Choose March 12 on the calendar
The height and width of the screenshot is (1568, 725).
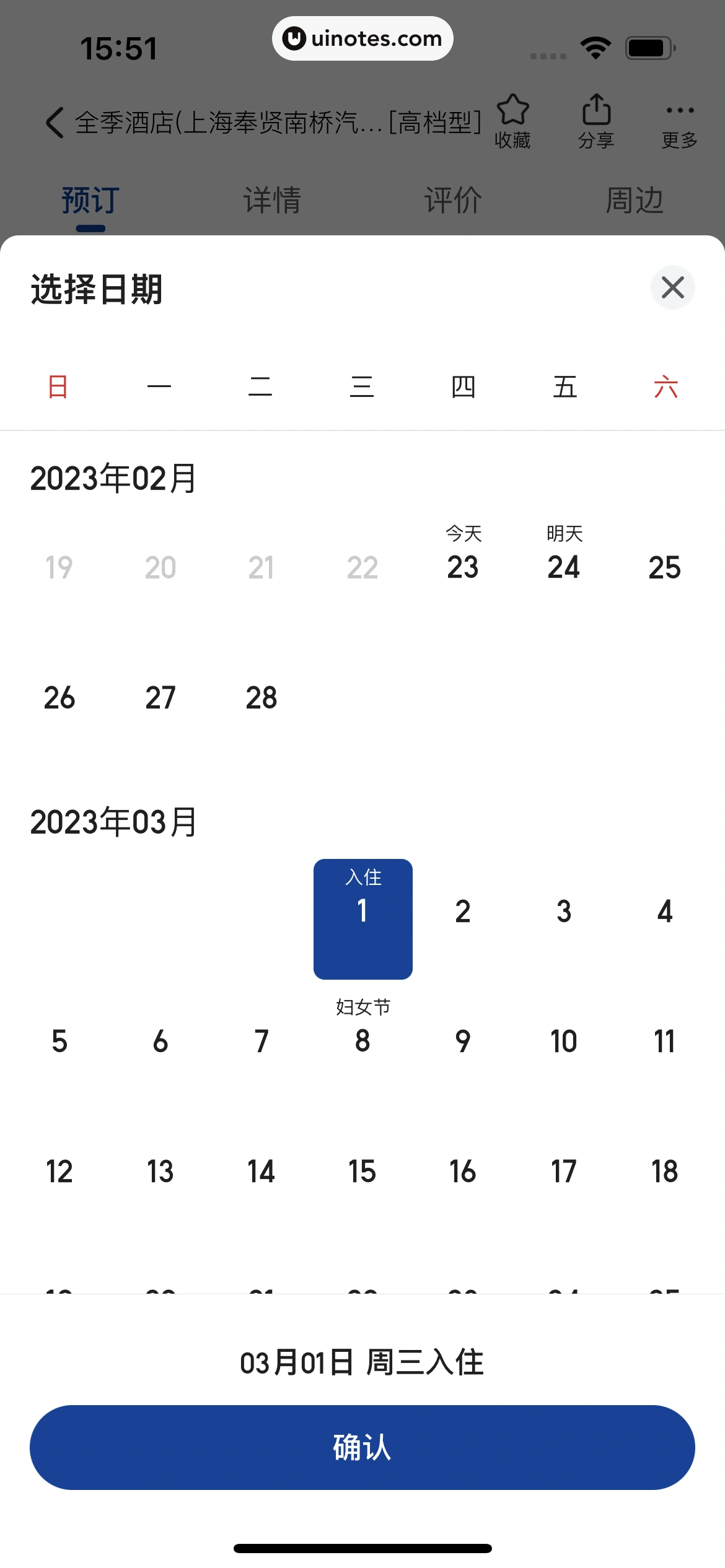click(x=59, y=1172)
